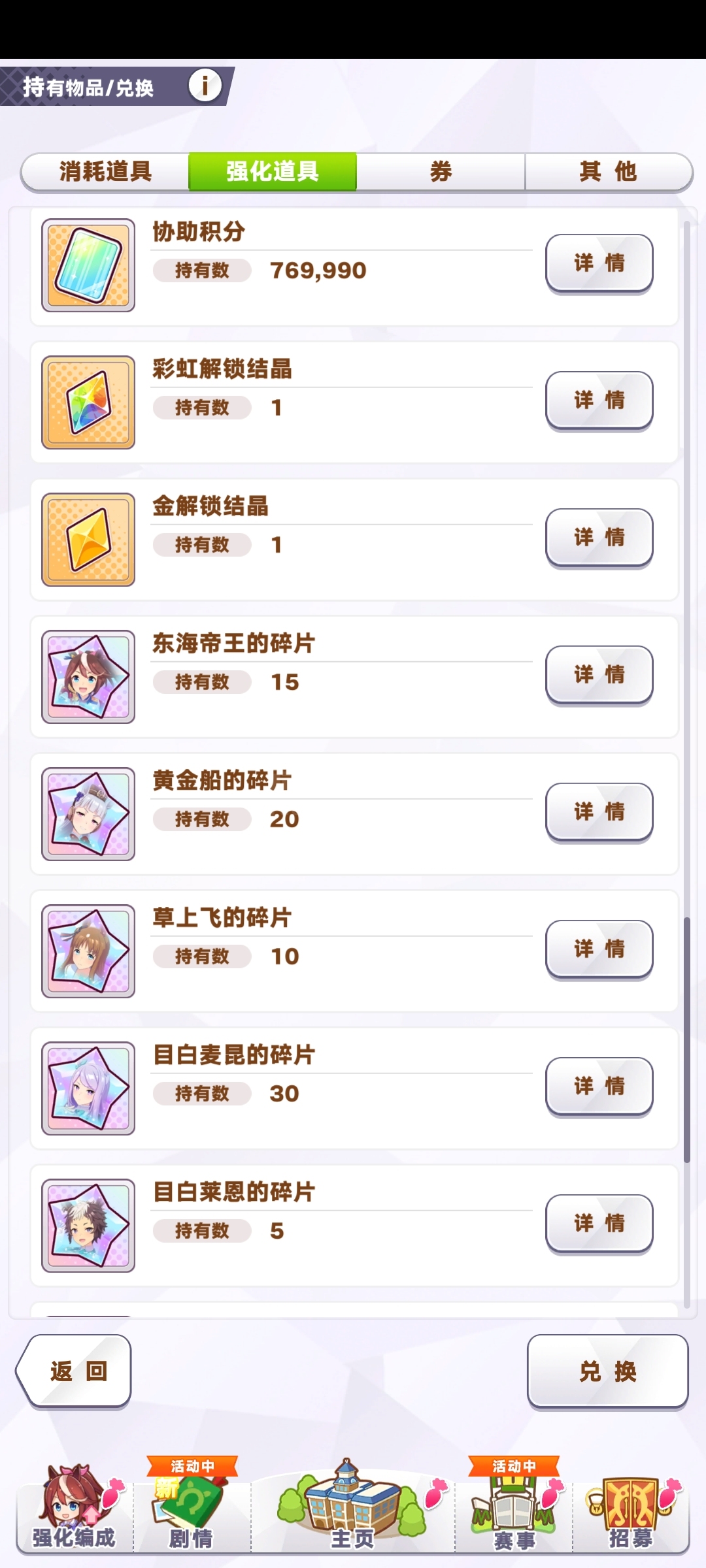This screenshot has width=706, height=1568.
Task: Open the info icon beside 持有物品/兑换
Action: pos(205,86)
